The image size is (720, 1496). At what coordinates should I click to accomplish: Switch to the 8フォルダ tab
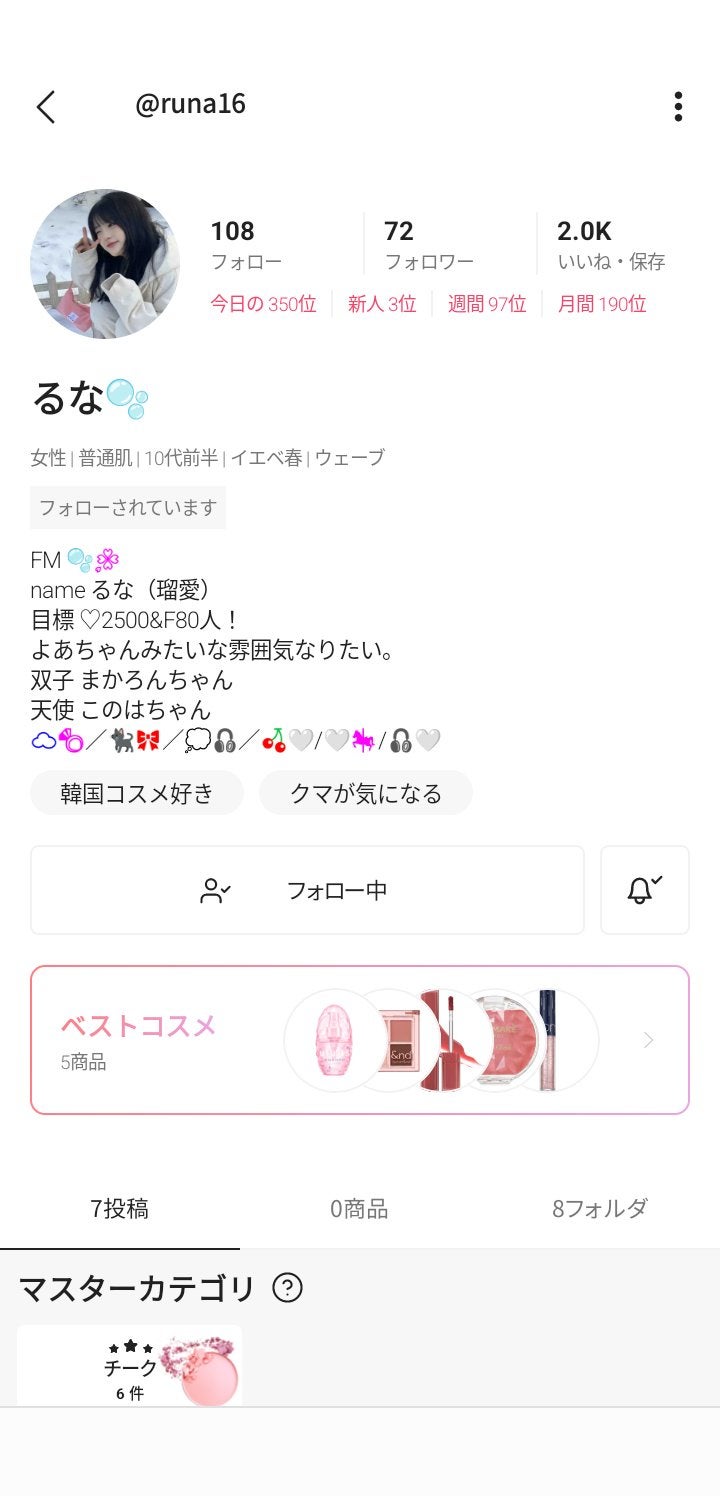(x=599, y=1209)
